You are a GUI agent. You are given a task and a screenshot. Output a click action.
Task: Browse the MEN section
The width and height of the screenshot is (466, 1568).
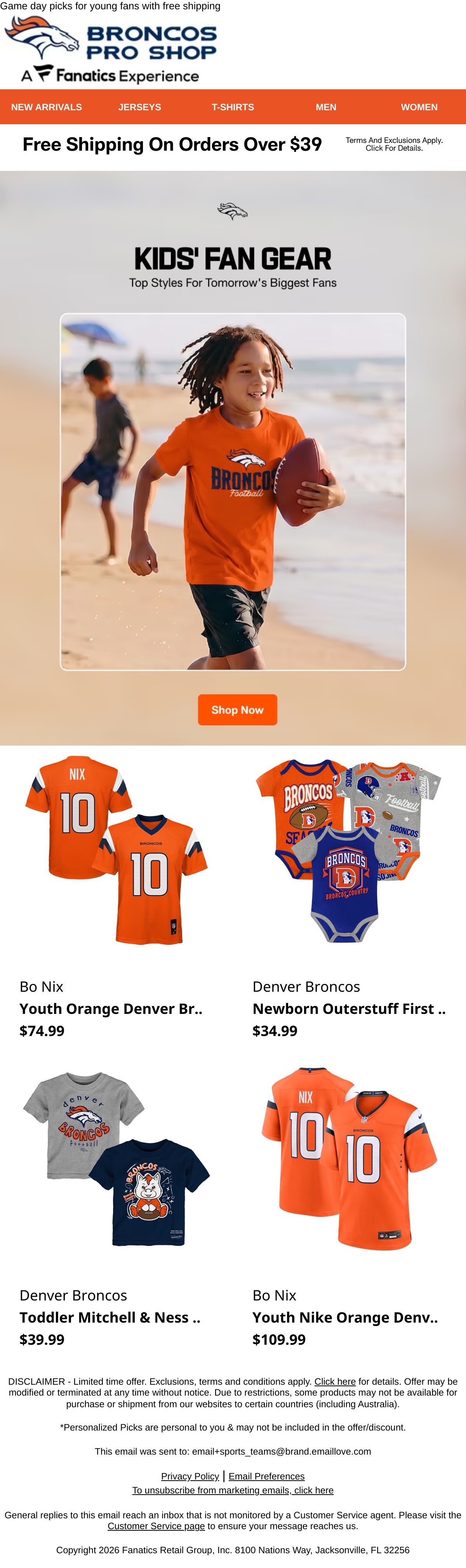tap(326, 107)
